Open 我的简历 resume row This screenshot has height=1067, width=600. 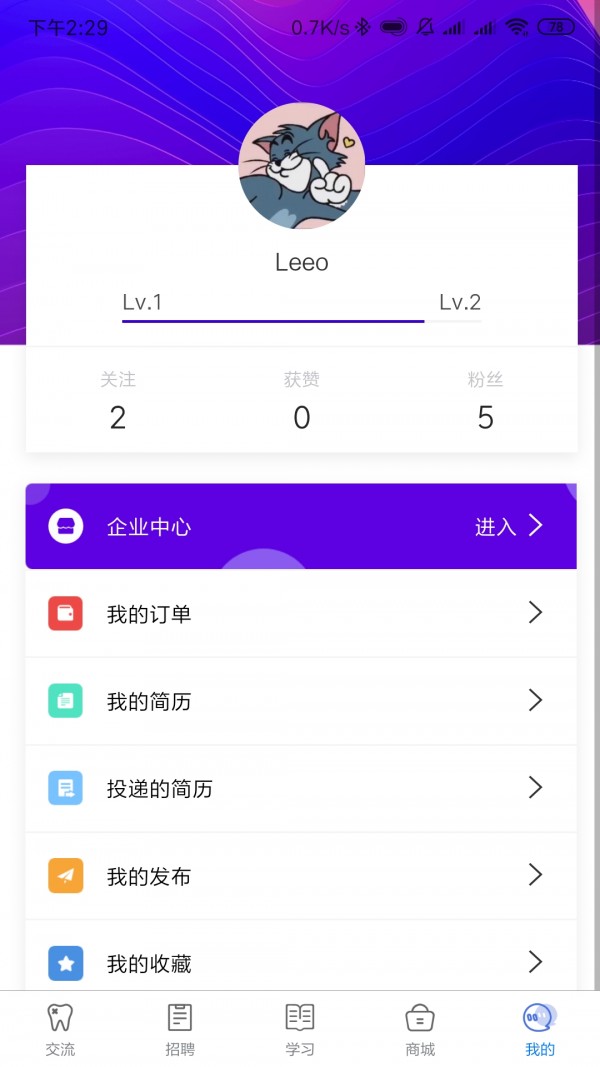pyautogui.click(x=301, y=701)
